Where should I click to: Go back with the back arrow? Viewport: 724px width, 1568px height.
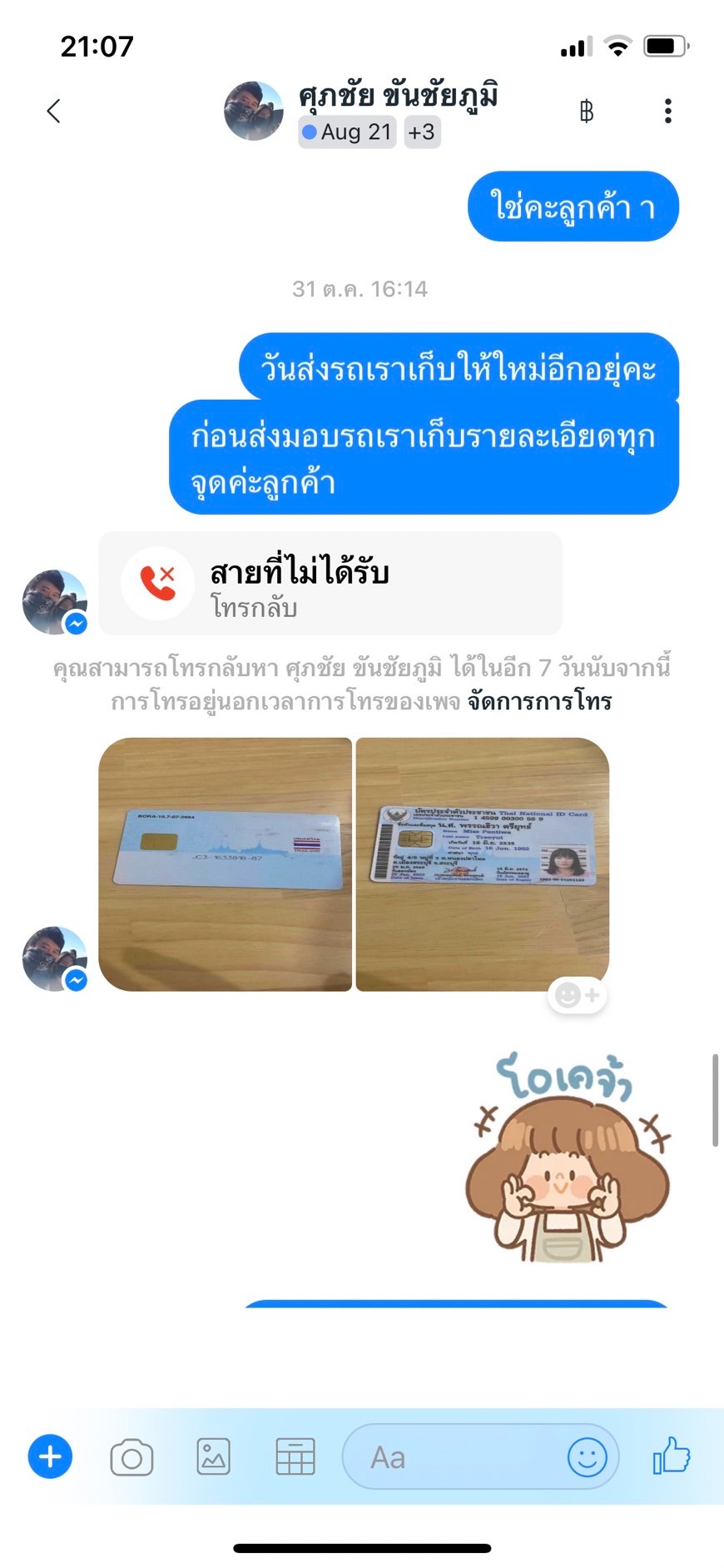pyautogui.click(x=54, y=111)
